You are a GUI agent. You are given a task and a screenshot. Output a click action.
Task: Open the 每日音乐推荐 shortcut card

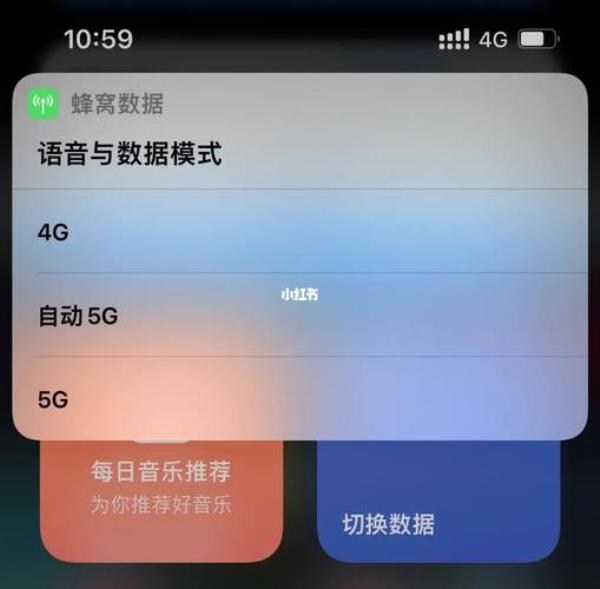161,500
